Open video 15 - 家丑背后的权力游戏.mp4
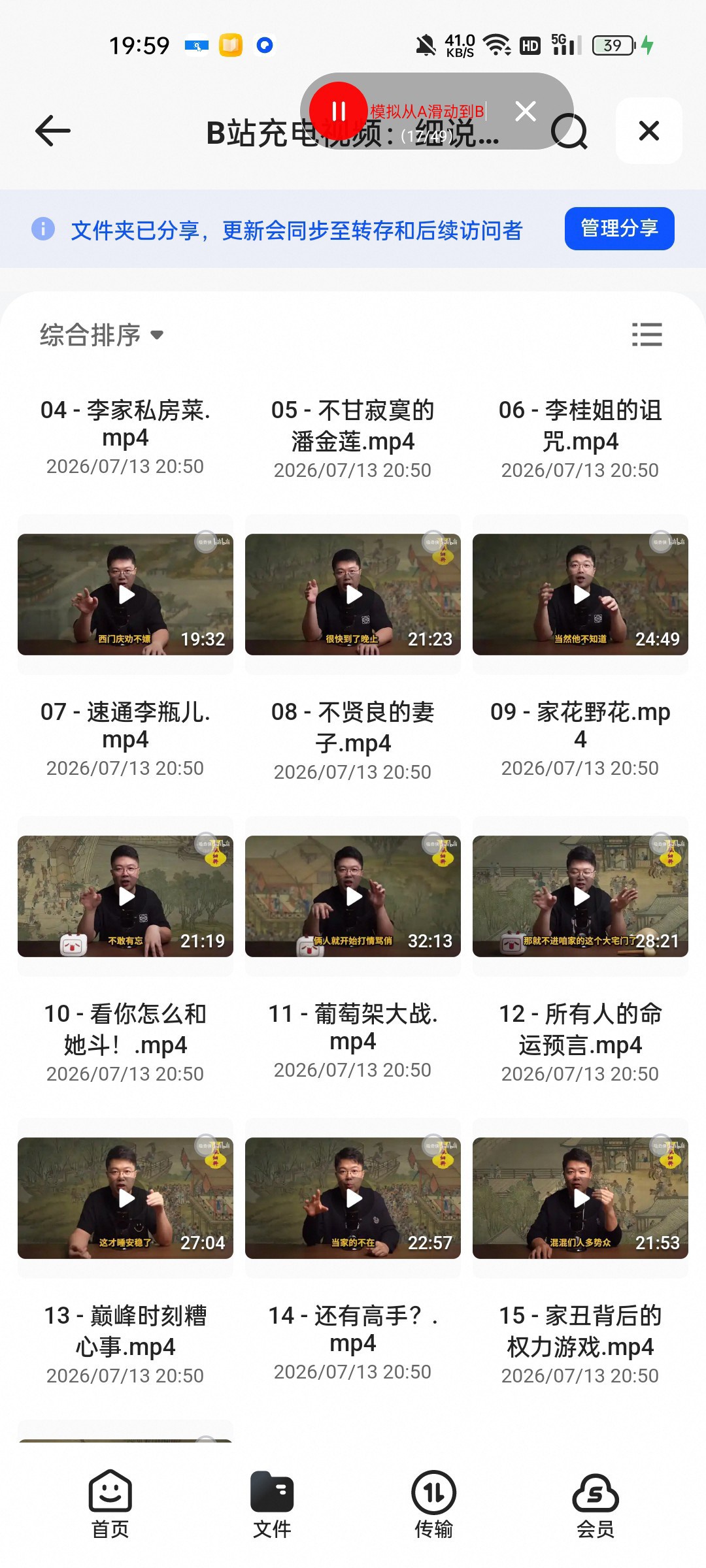This screenshot has height=1568, width=706. tap(580, 1198)
